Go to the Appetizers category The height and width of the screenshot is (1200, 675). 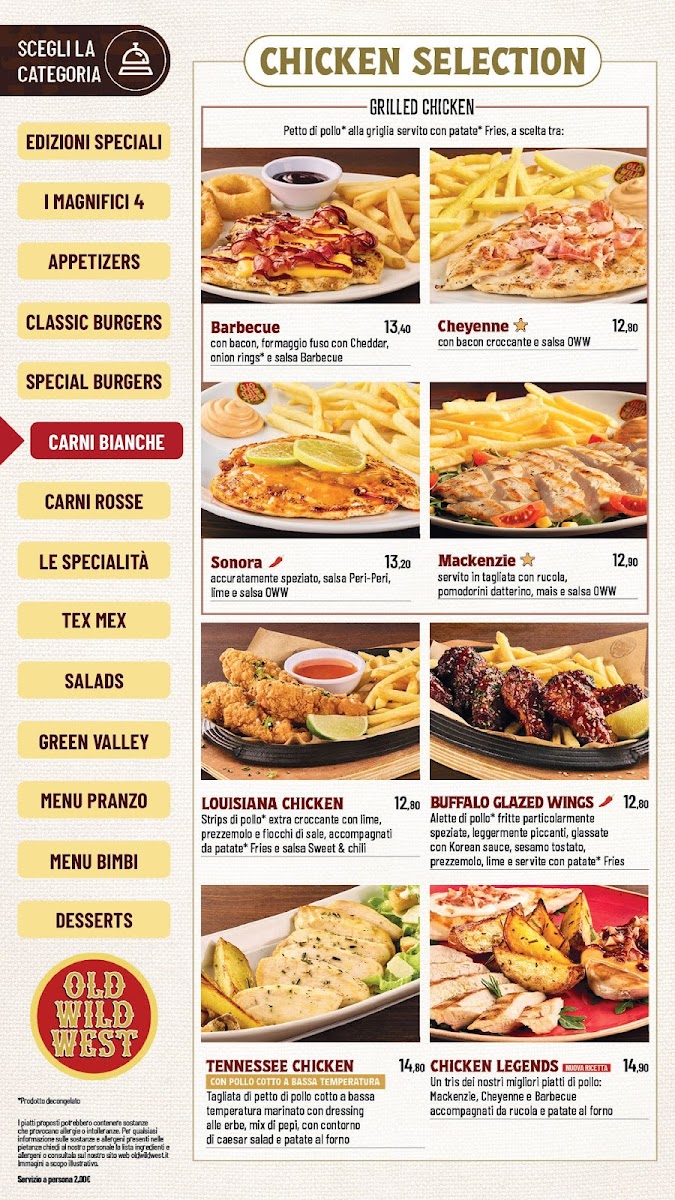coord(94,262)
